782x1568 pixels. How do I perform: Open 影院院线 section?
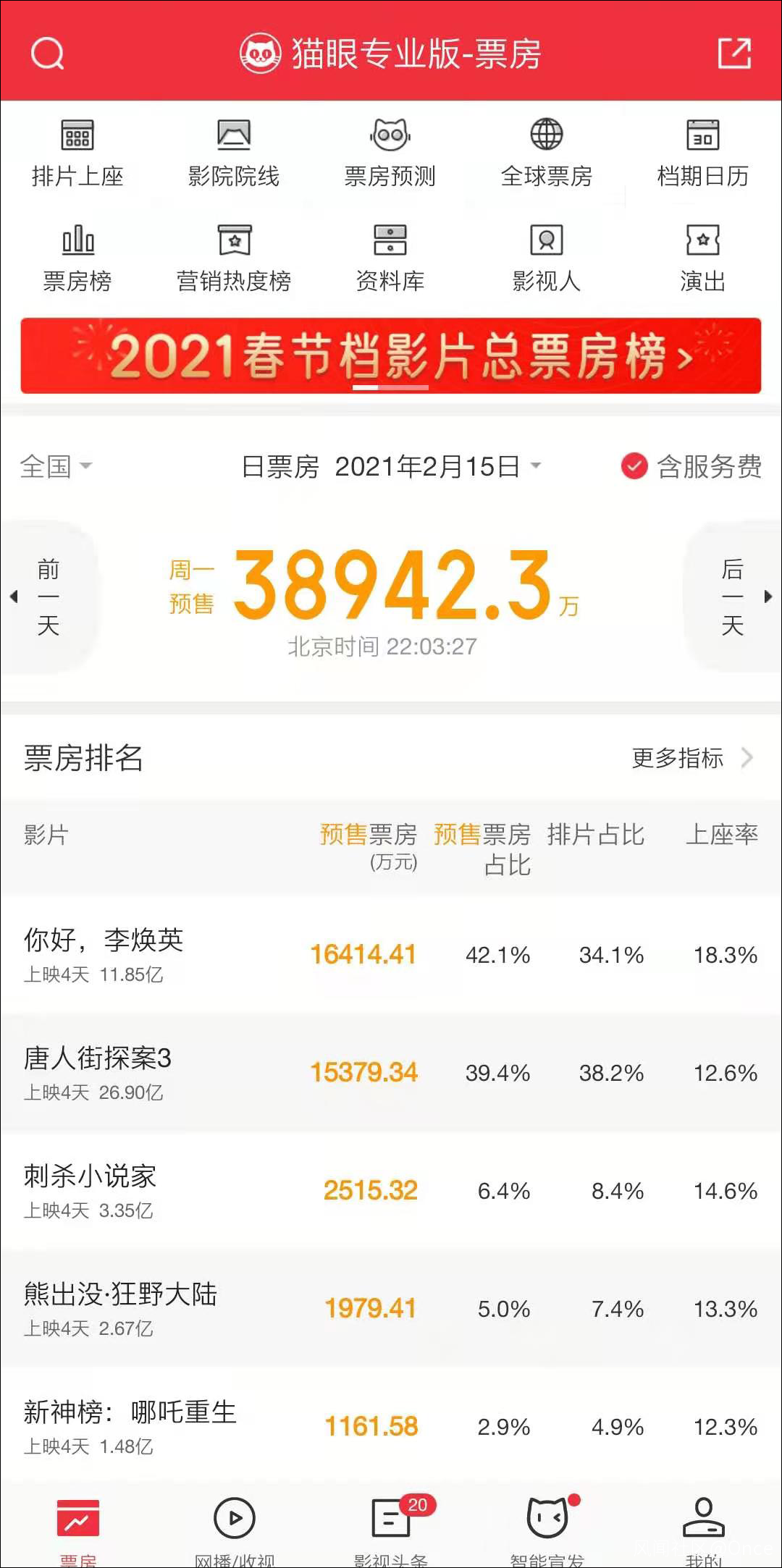point(234,153)
